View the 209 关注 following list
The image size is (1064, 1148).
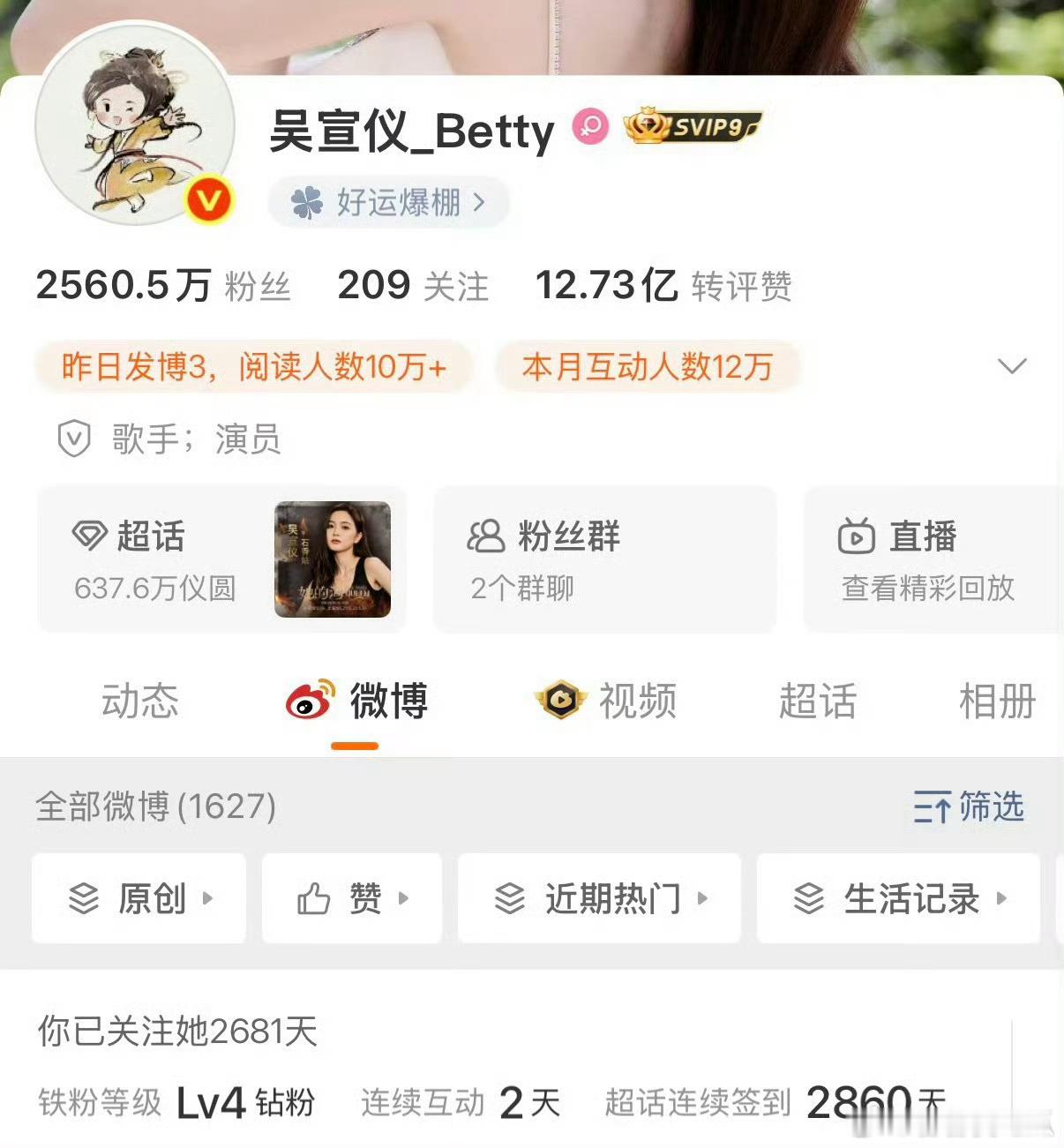click(x=413, y=286)
